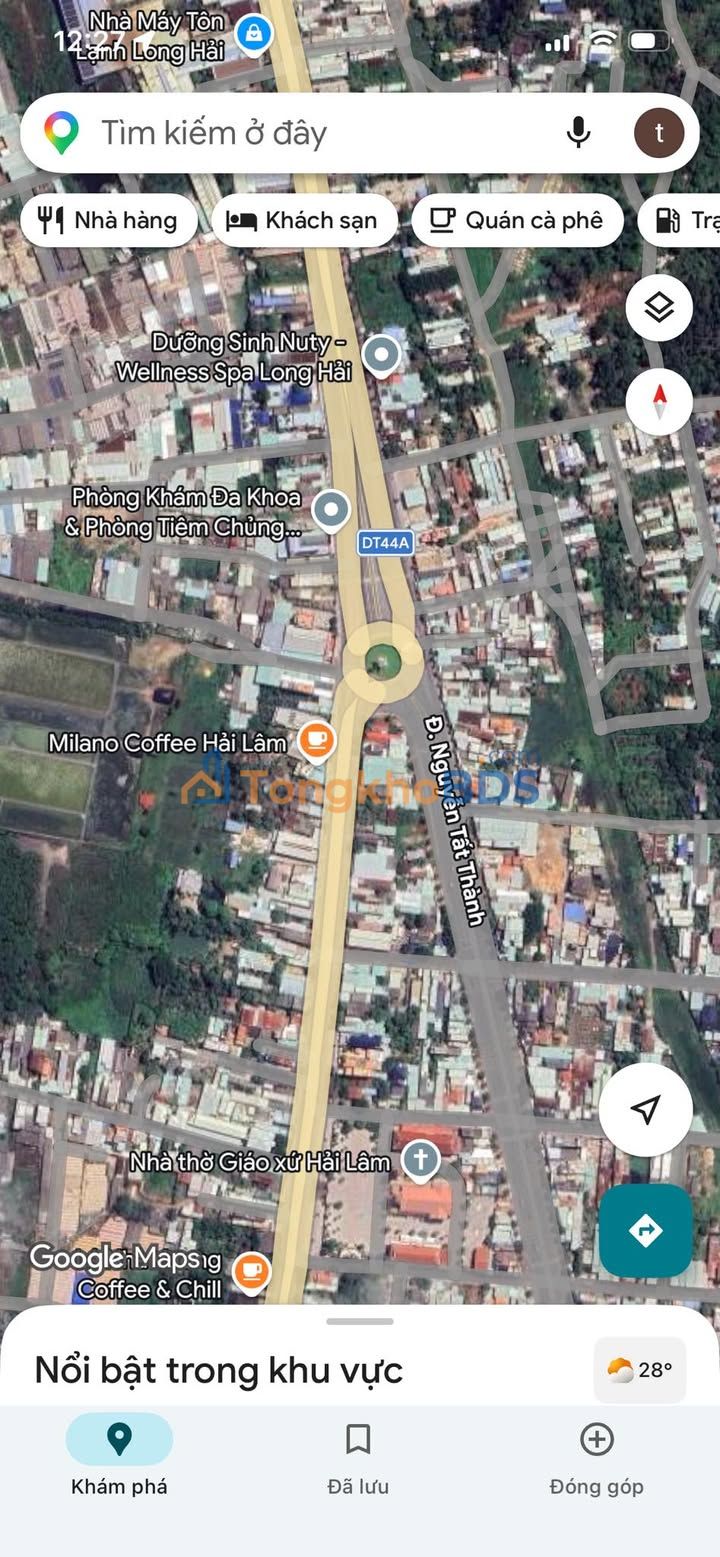Select the Khám phá tab
Image resolution: width=720 pixels, height=1557 pixels.
click(119, 1458)
